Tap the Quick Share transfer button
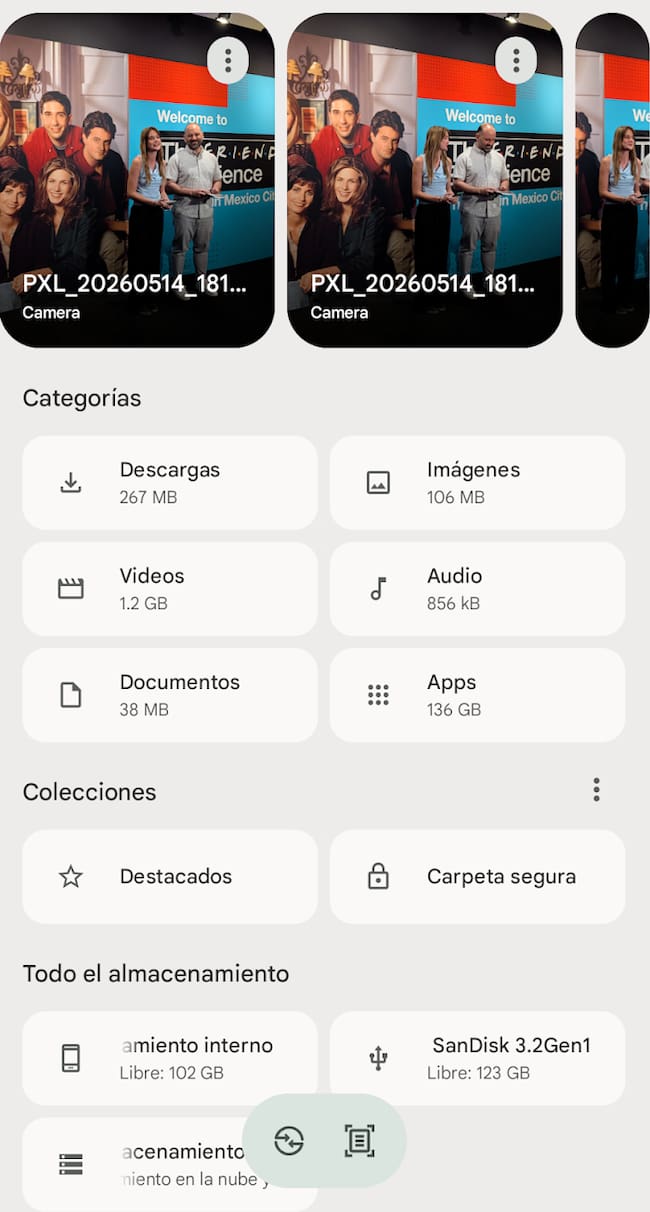The image size is (650, 1212). (289, 1141)
